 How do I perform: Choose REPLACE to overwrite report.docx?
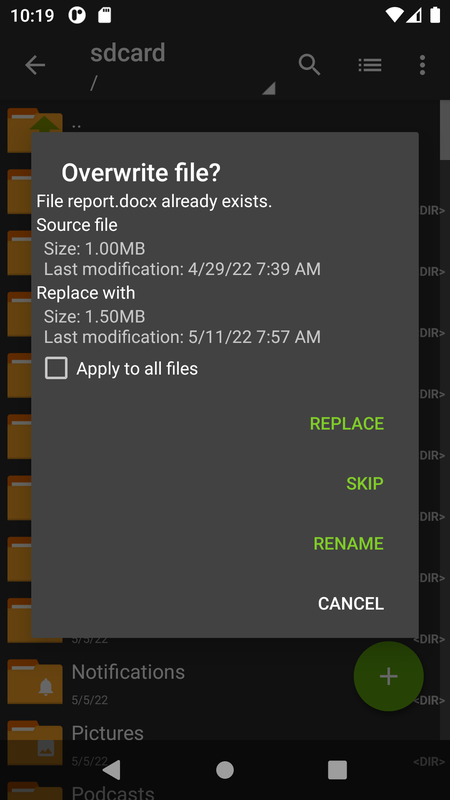347,423
